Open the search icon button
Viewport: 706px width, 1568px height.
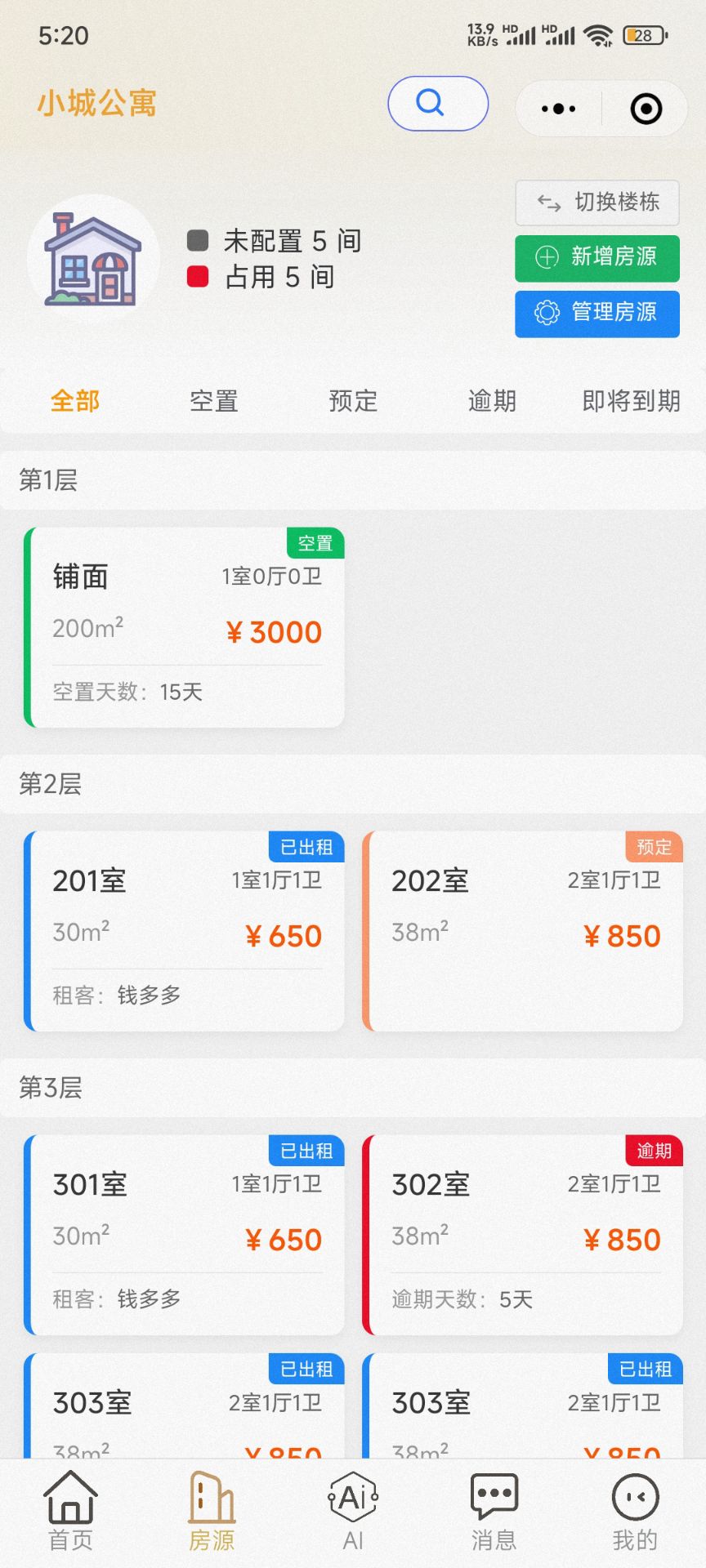pyautogui.click(x=437, y=104)
